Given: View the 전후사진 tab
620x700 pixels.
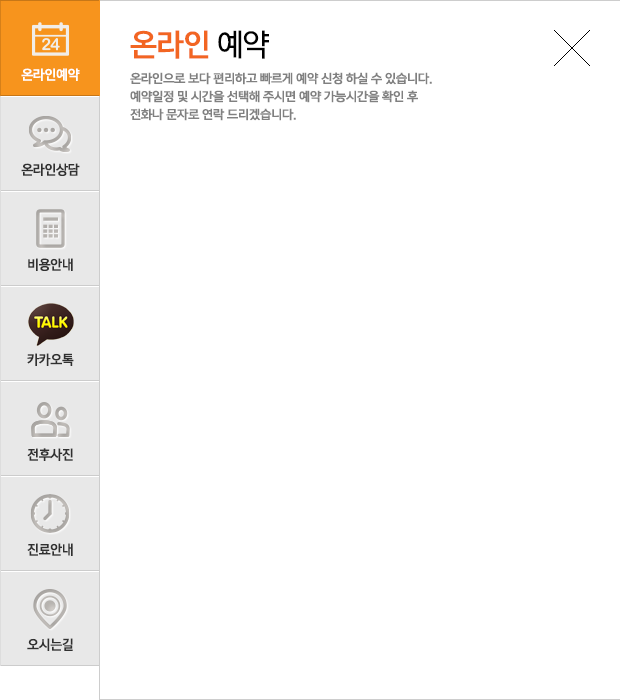Looking at the screenshot, I should point(50,428).
